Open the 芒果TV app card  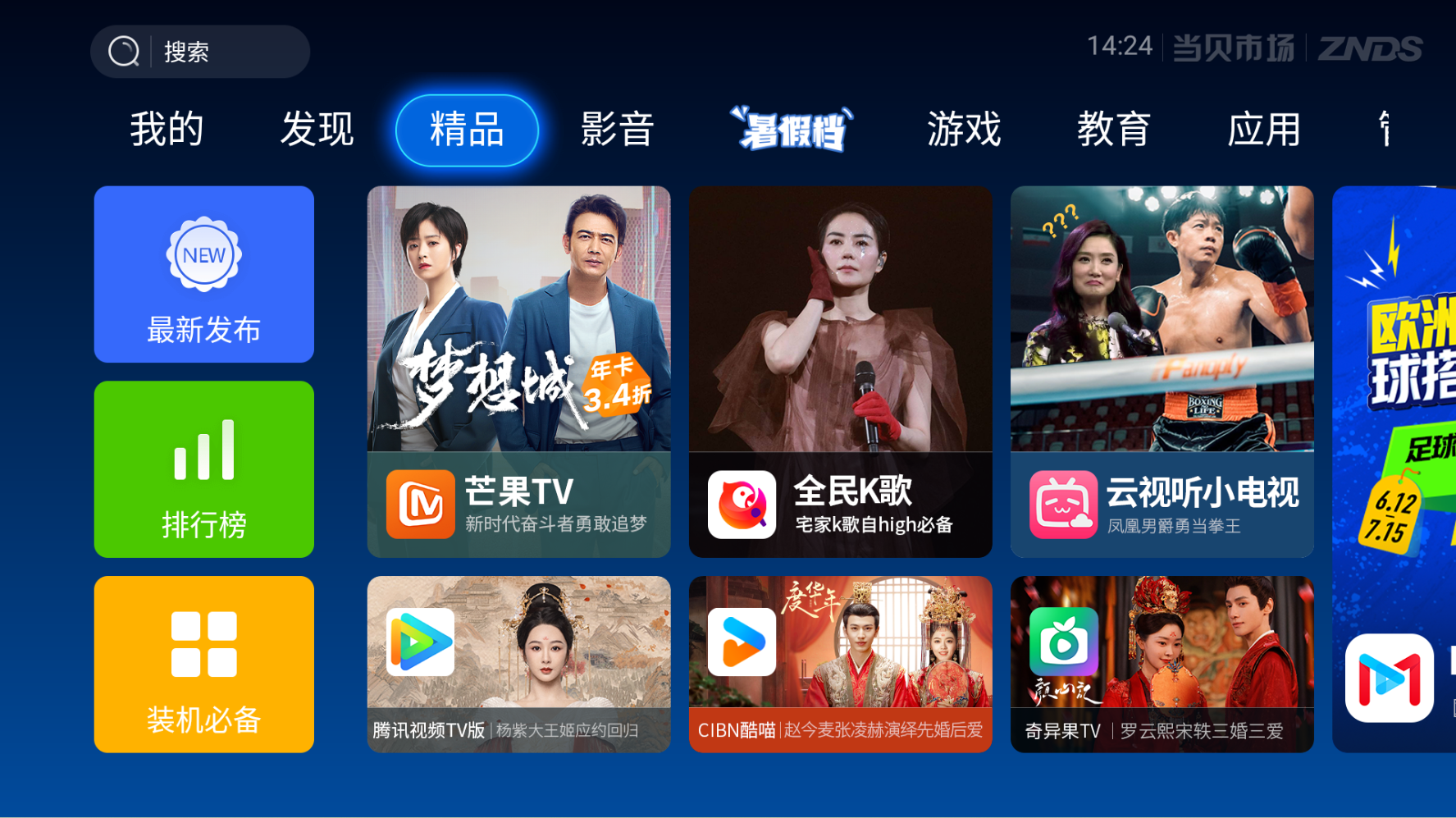518,372
